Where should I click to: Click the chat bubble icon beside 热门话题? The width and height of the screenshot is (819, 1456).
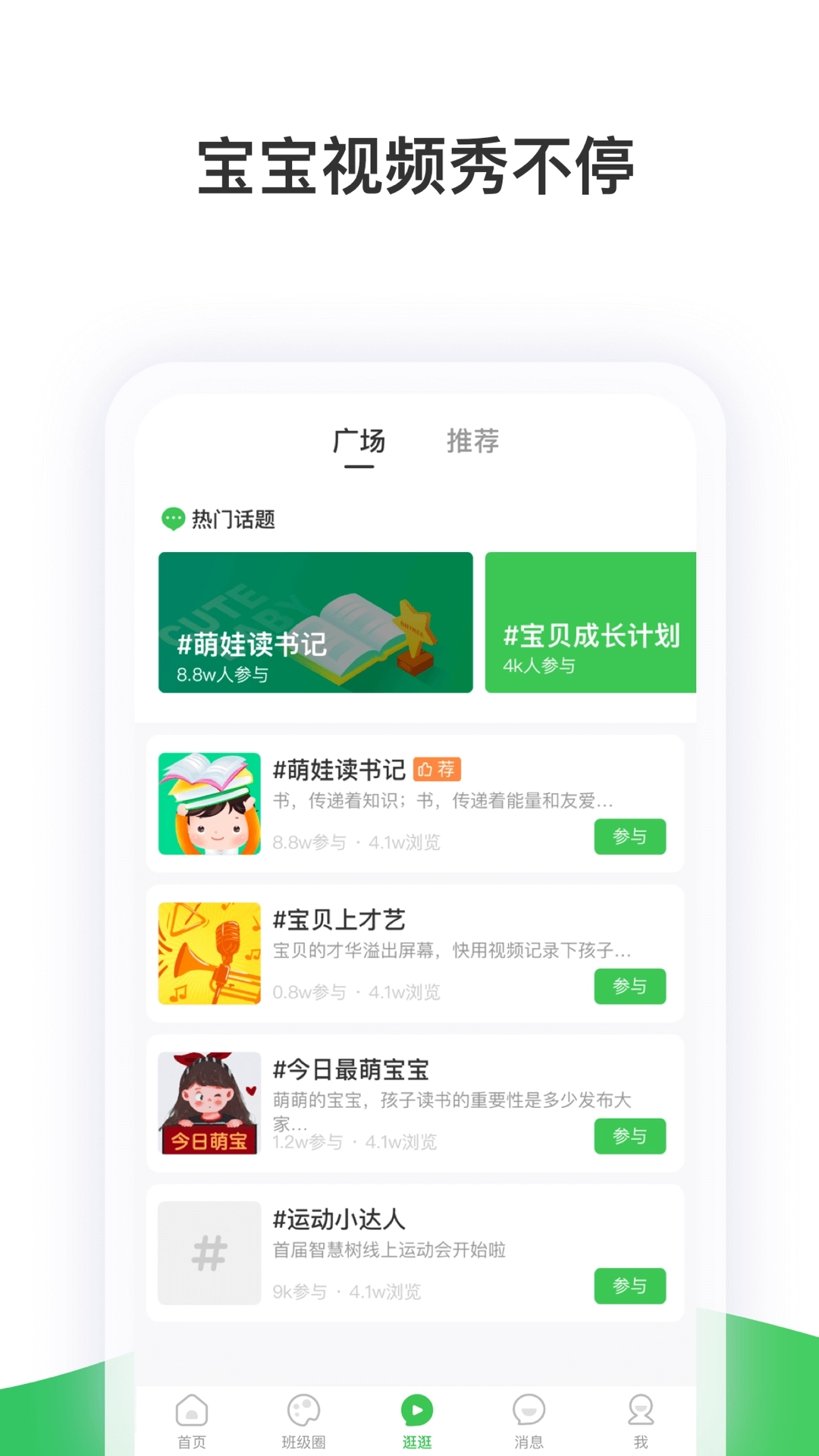tap(175, 518)
